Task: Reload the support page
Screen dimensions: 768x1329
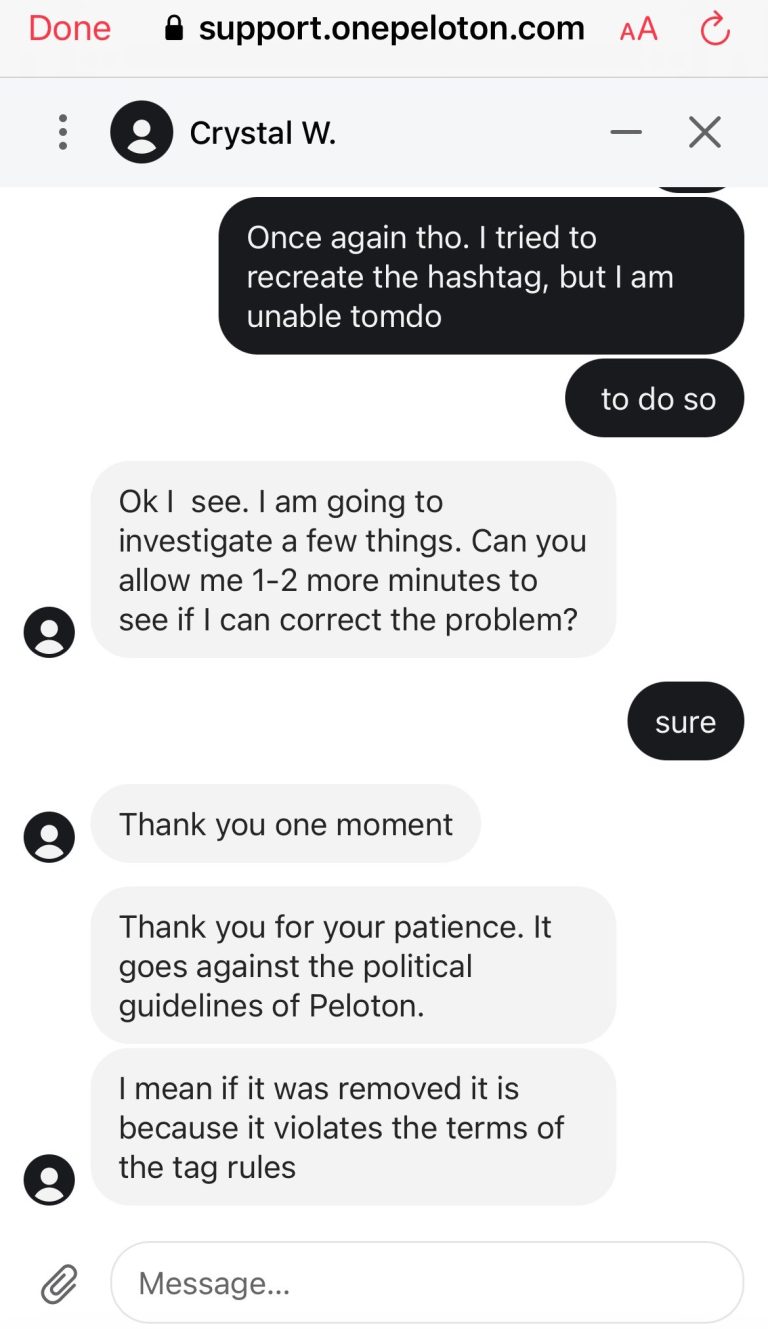Action: [x=715, y=29]
